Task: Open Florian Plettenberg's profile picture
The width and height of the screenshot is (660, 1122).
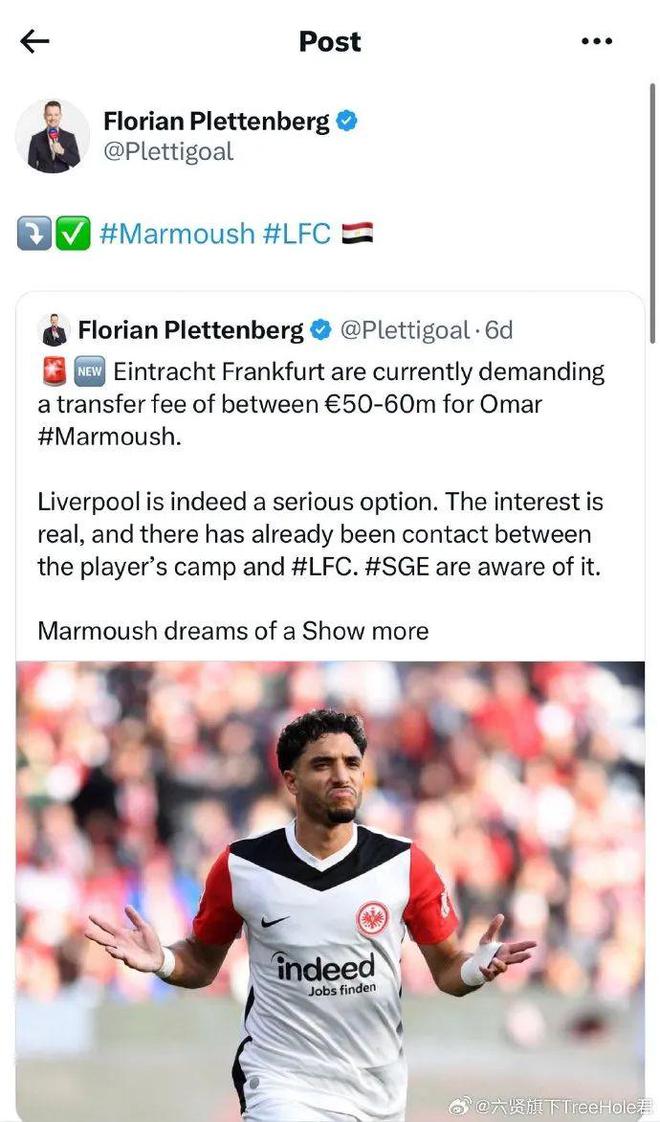Action: click(53, 136)
